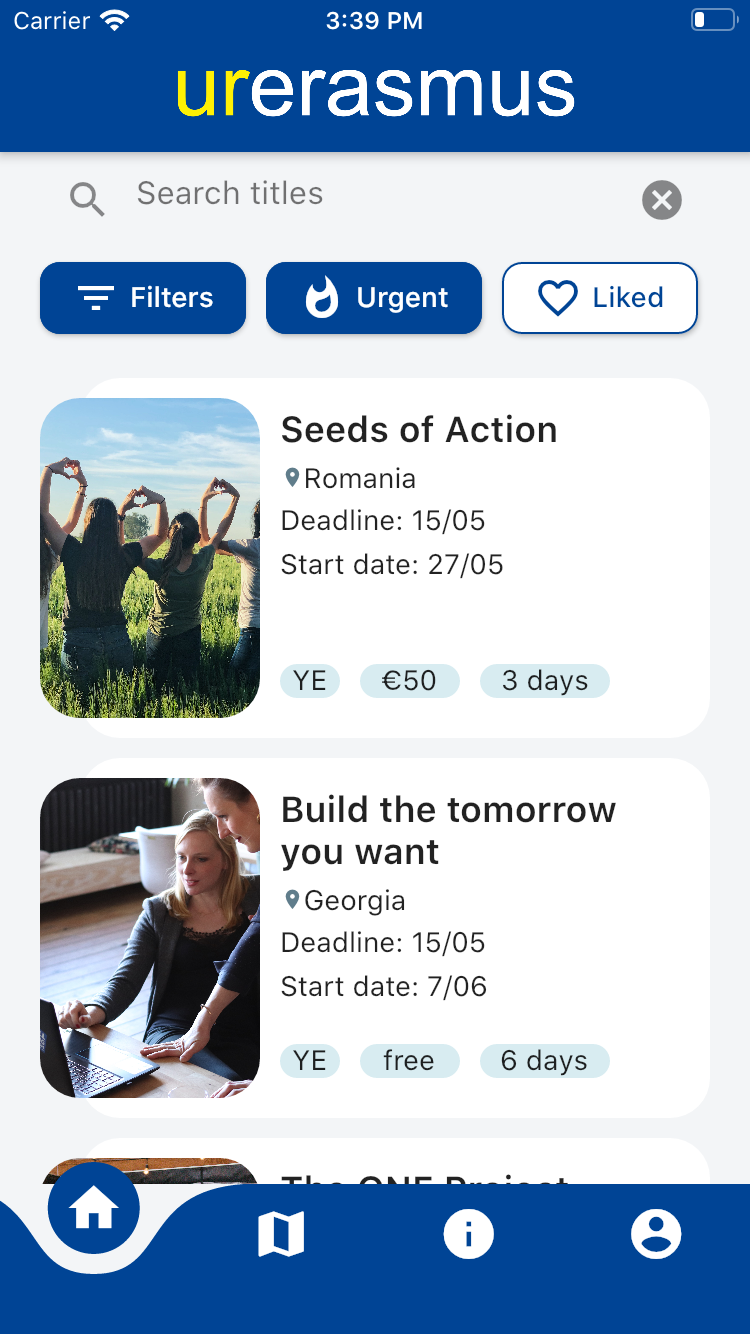
Task: Open the Filters button
Action: [143, 298]
